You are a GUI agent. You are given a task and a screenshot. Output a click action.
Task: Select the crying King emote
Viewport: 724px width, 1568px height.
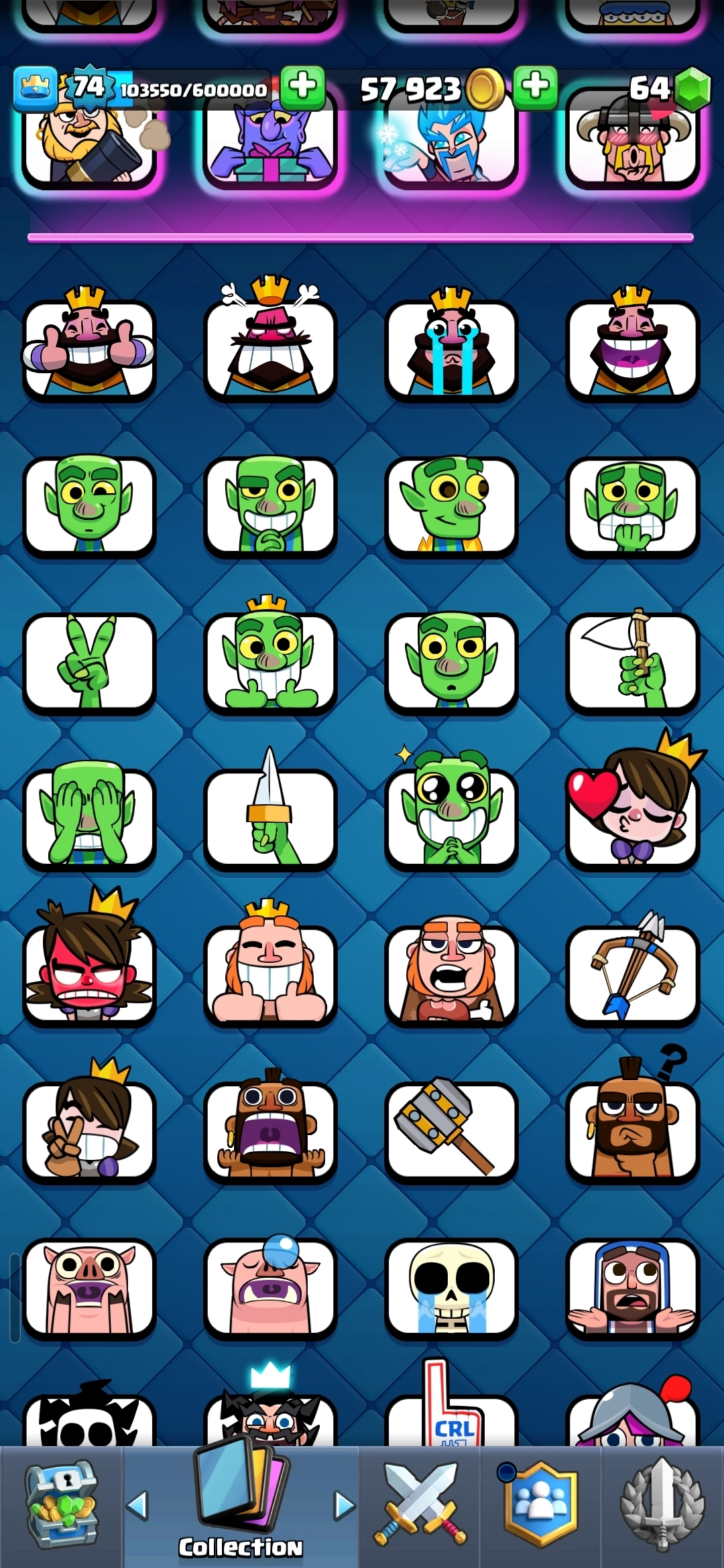coord(451,348)
